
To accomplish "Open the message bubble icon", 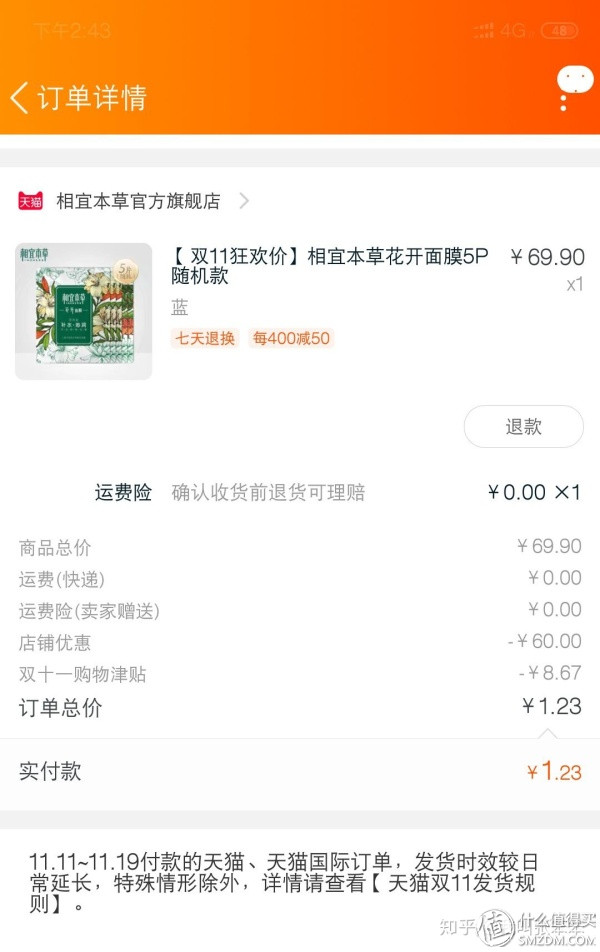I will pos(574,83).
